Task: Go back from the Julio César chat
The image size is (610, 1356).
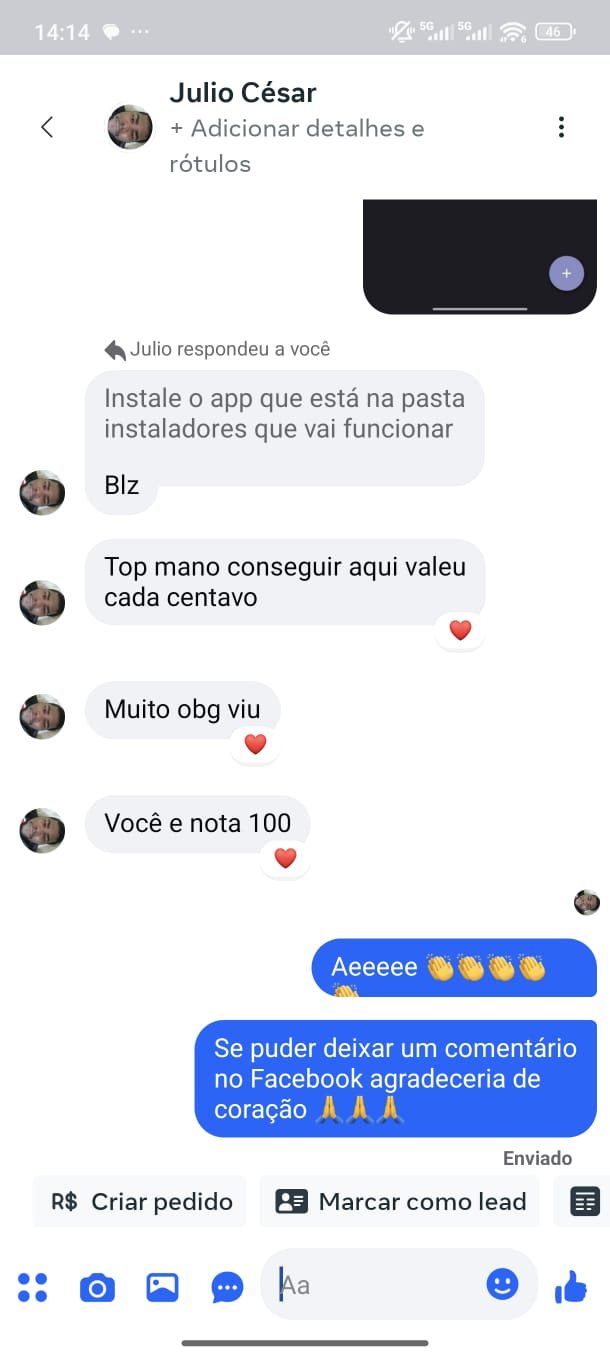Action: (46, 127)
